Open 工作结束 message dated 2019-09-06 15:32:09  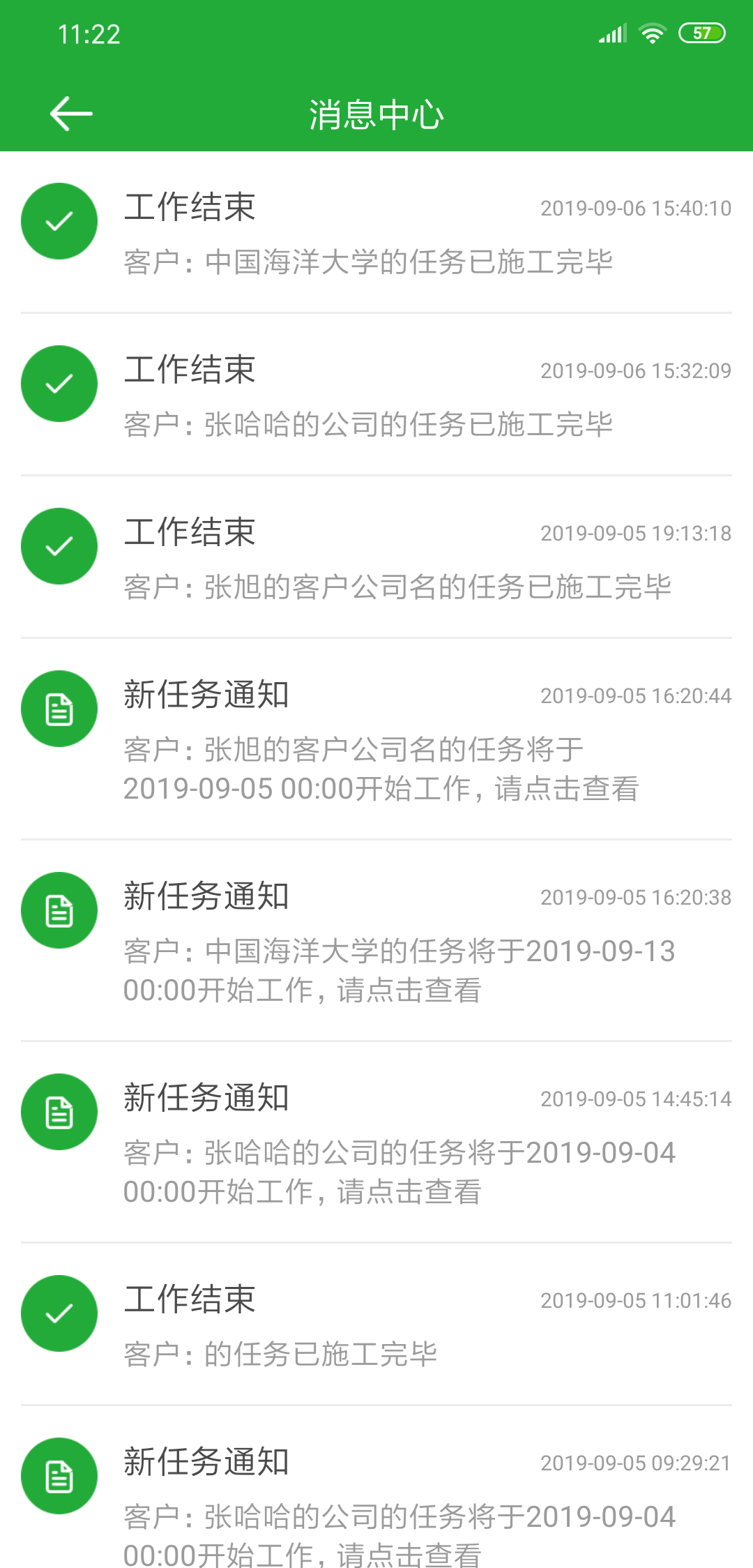(x=376, y=395)
